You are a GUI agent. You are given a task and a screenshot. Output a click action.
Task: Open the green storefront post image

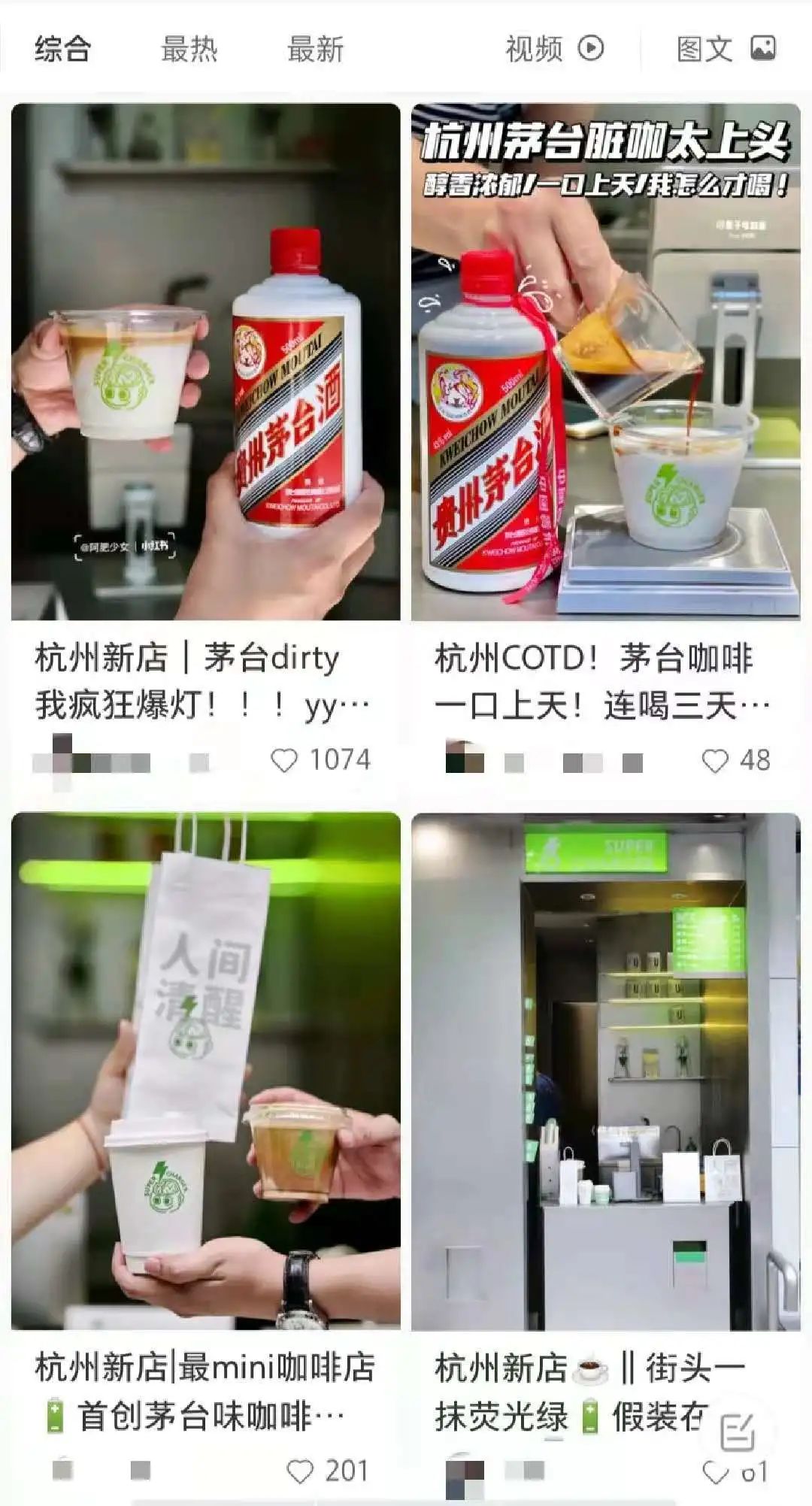pos(606,1071)
